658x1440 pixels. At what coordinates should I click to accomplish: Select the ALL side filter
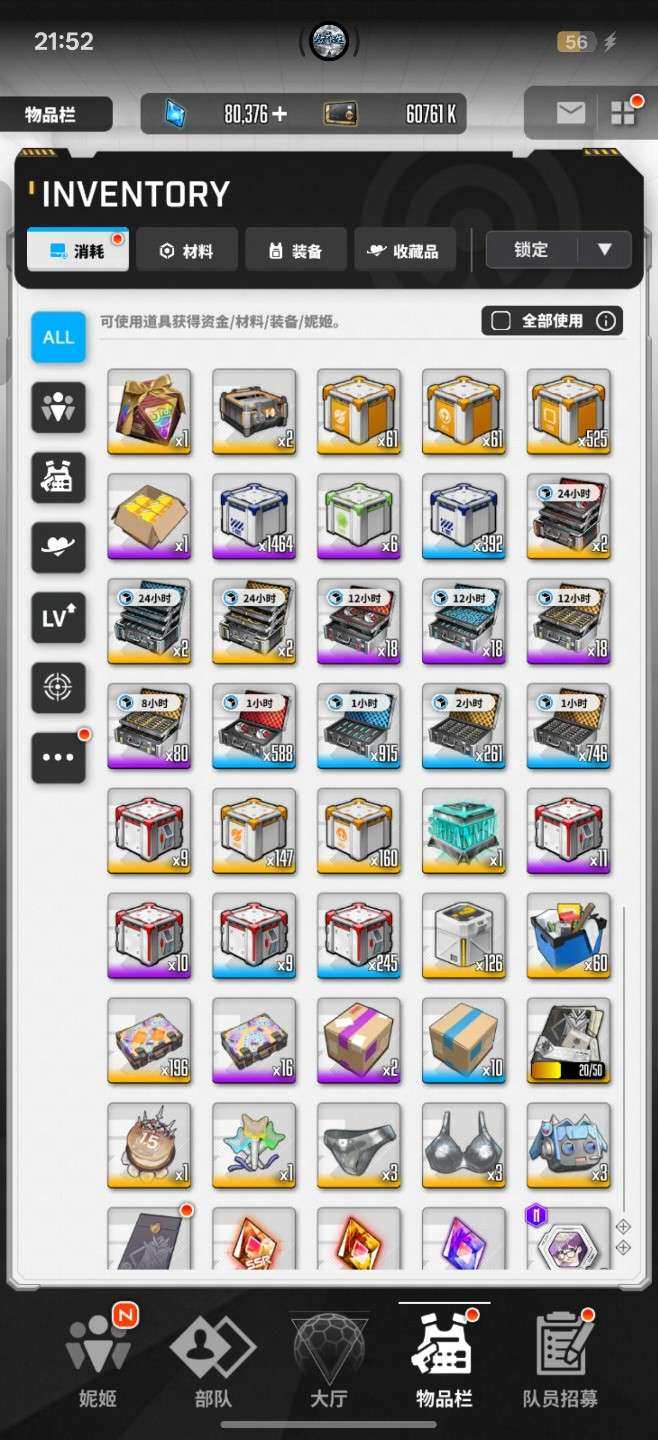[58, 337]
